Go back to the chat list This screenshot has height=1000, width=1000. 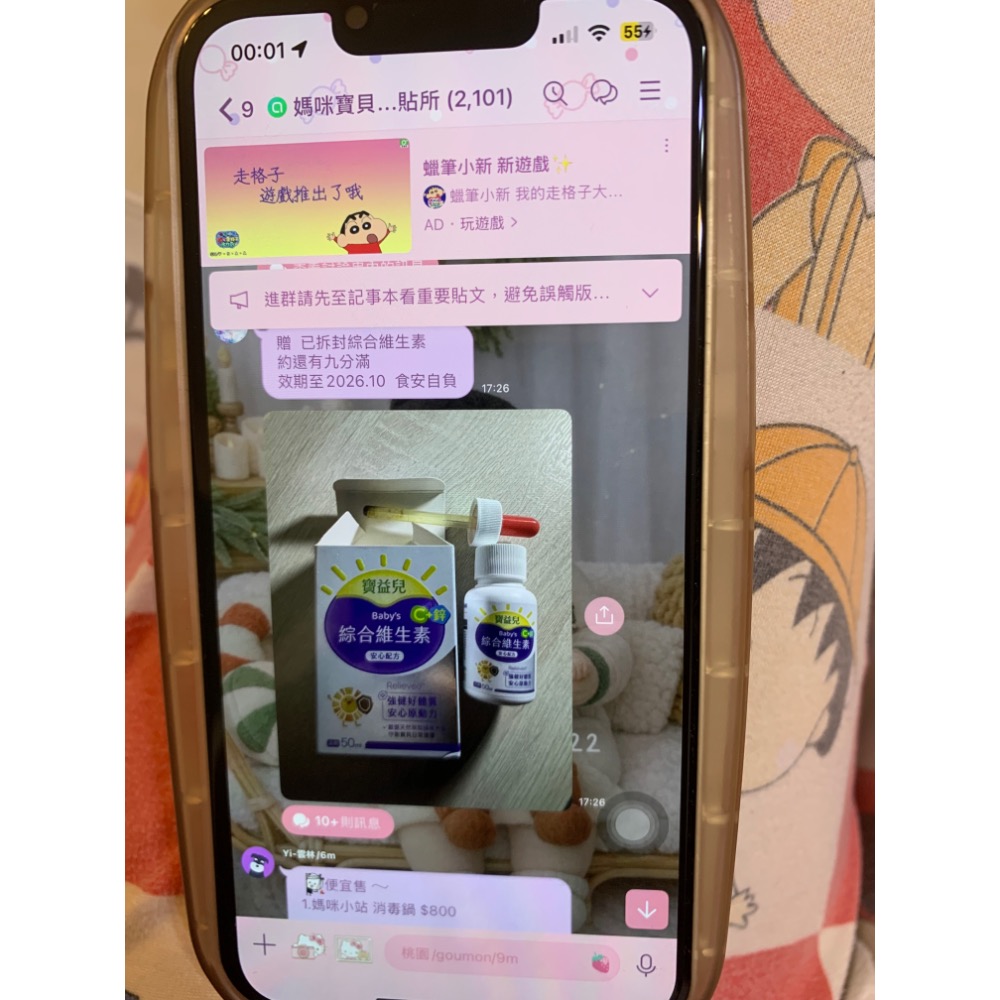click(x=226, y=108)
